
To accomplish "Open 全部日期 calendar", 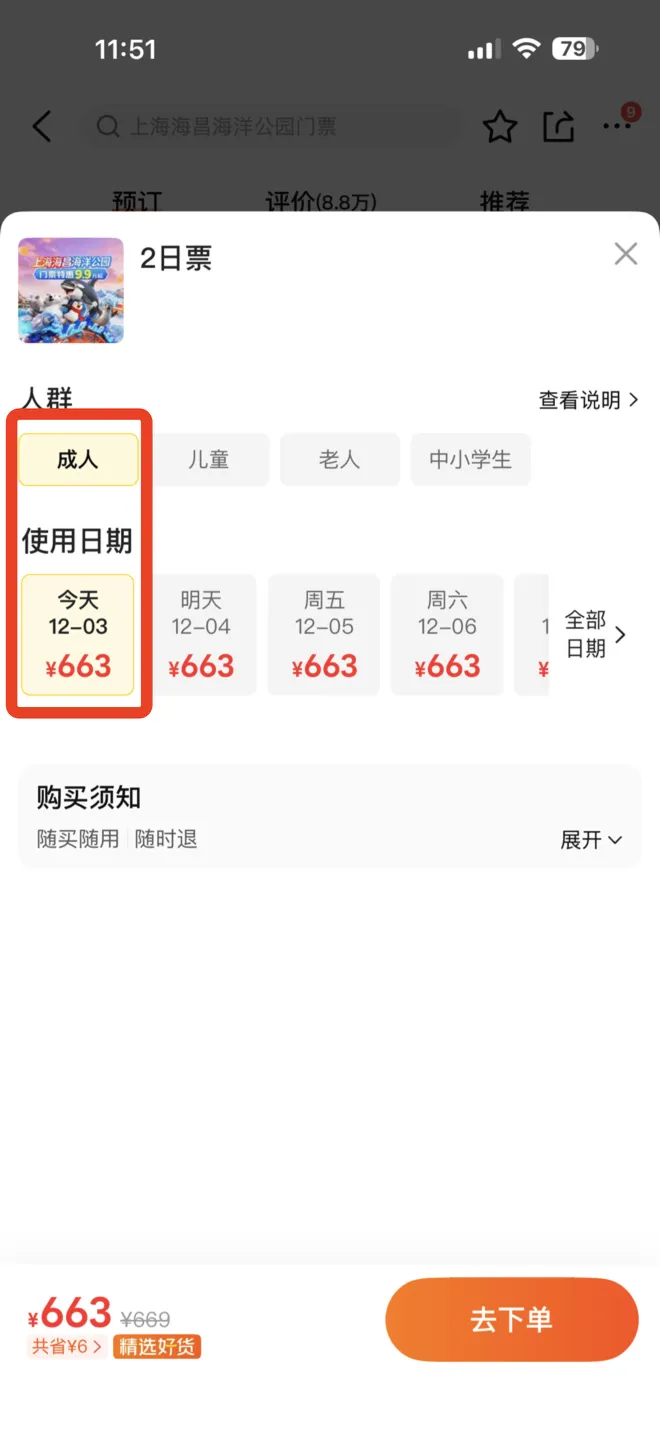I will coord(595,635).
